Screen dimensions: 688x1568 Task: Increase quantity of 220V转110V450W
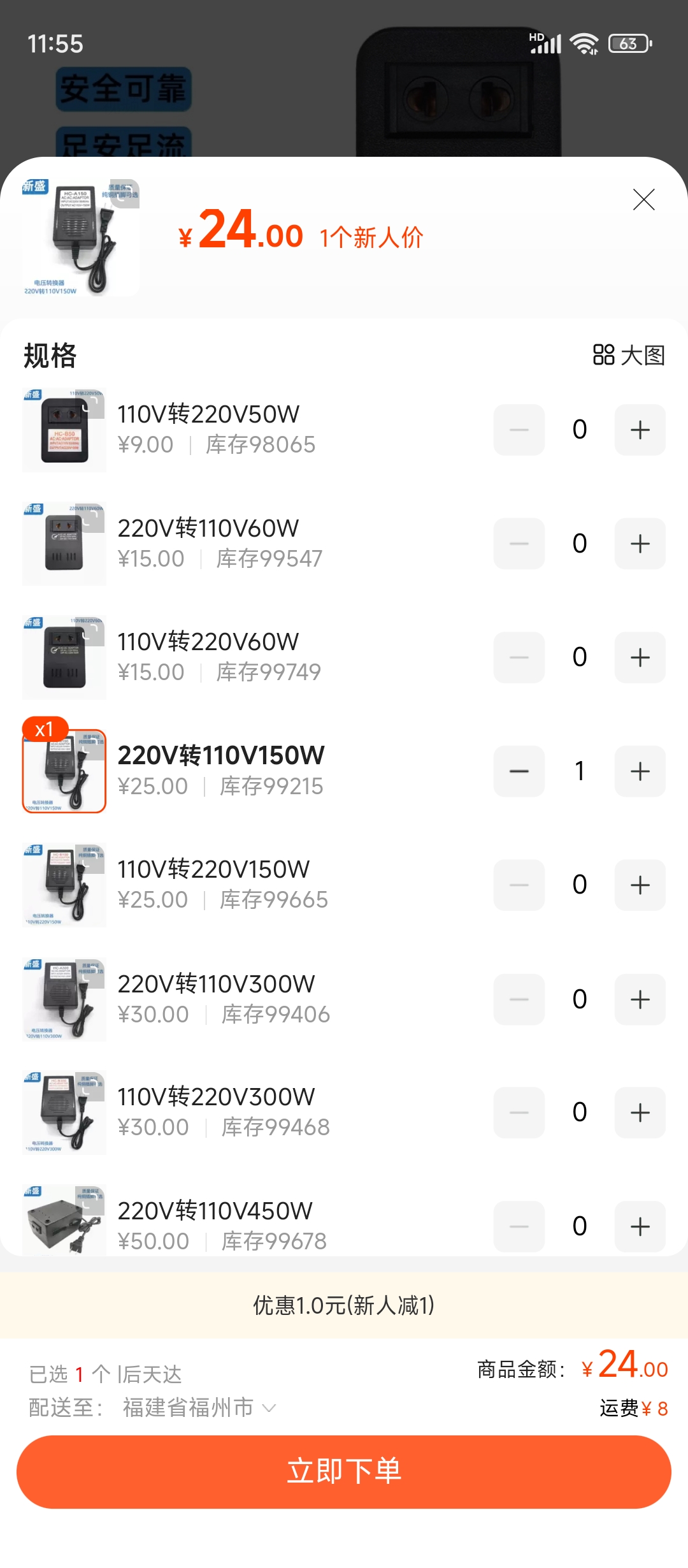pyautogui.click(x=640, y=1226)
